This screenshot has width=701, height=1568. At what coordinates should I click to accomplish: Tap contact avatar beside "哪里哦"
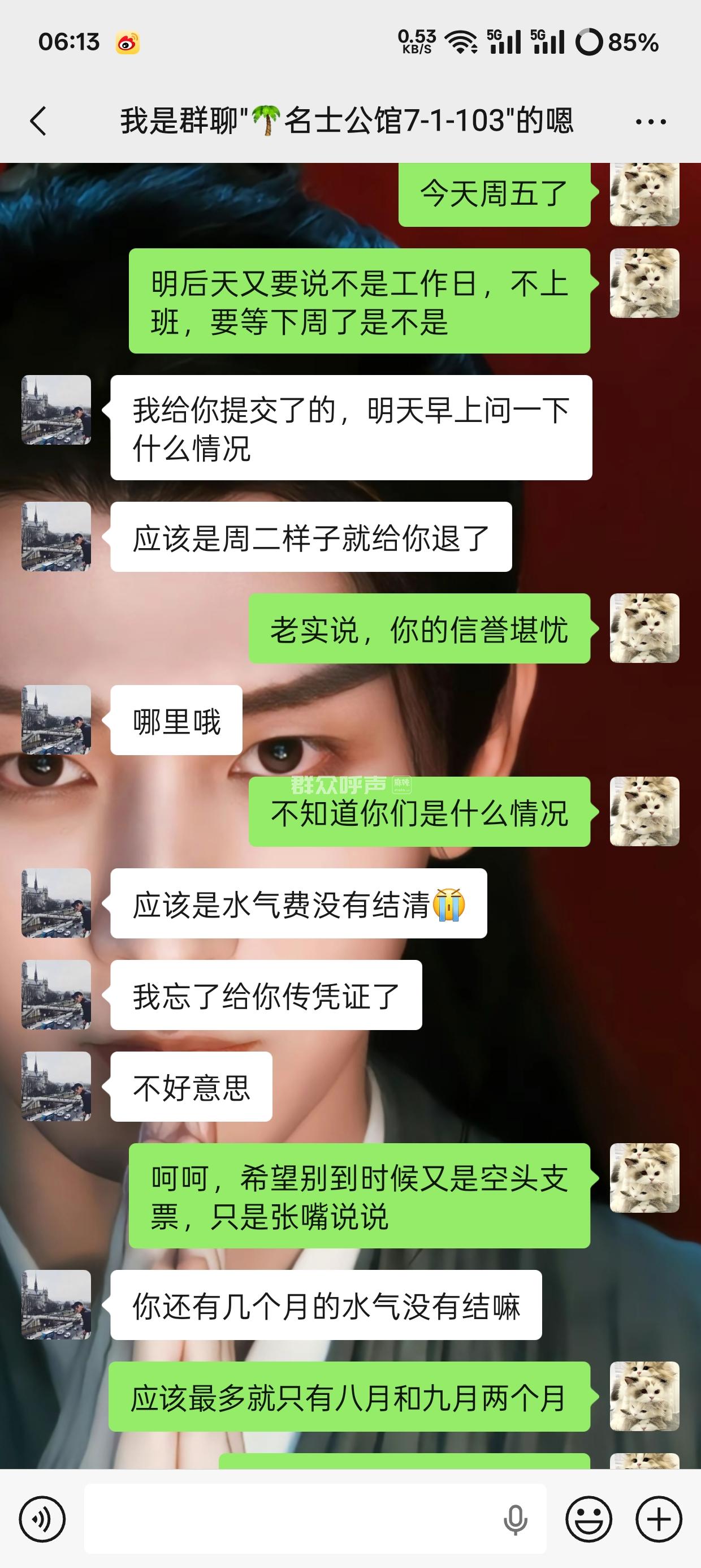pos(56,720)
